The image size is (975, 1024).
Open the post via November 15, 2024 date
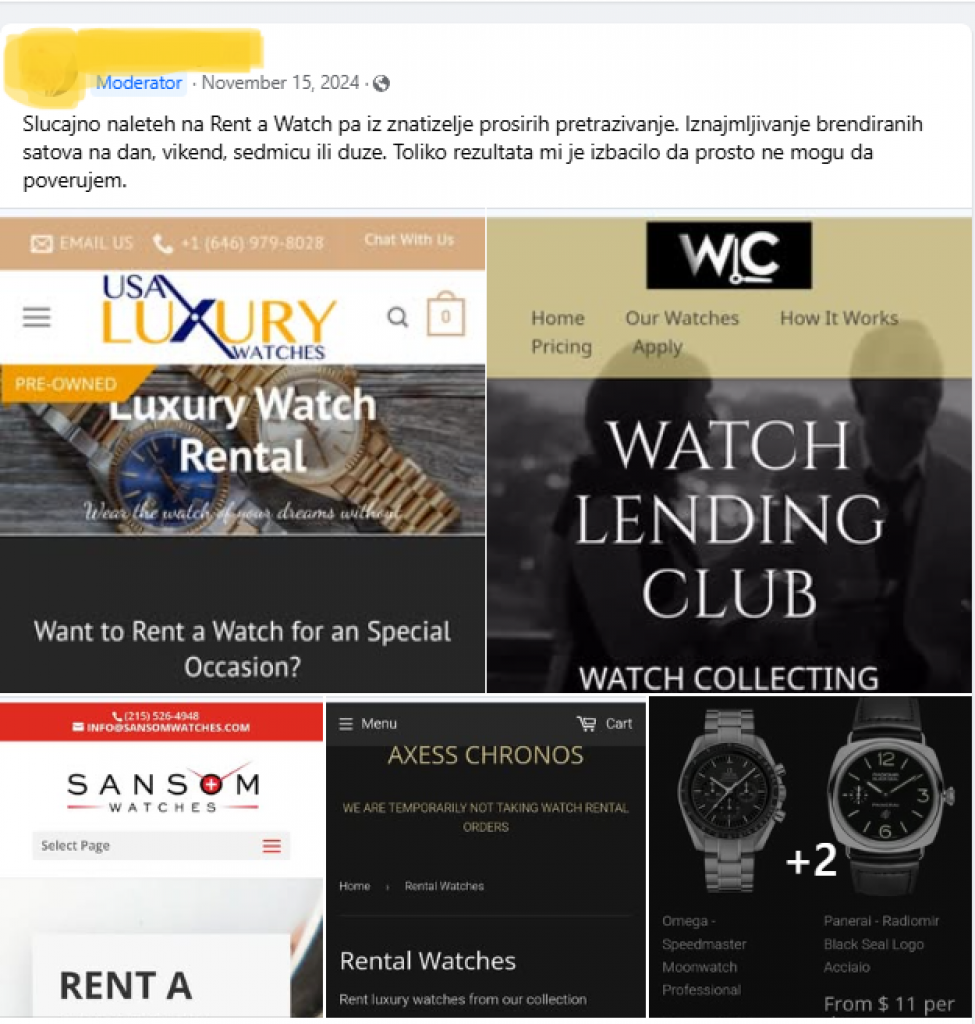[x=280, y=83]
